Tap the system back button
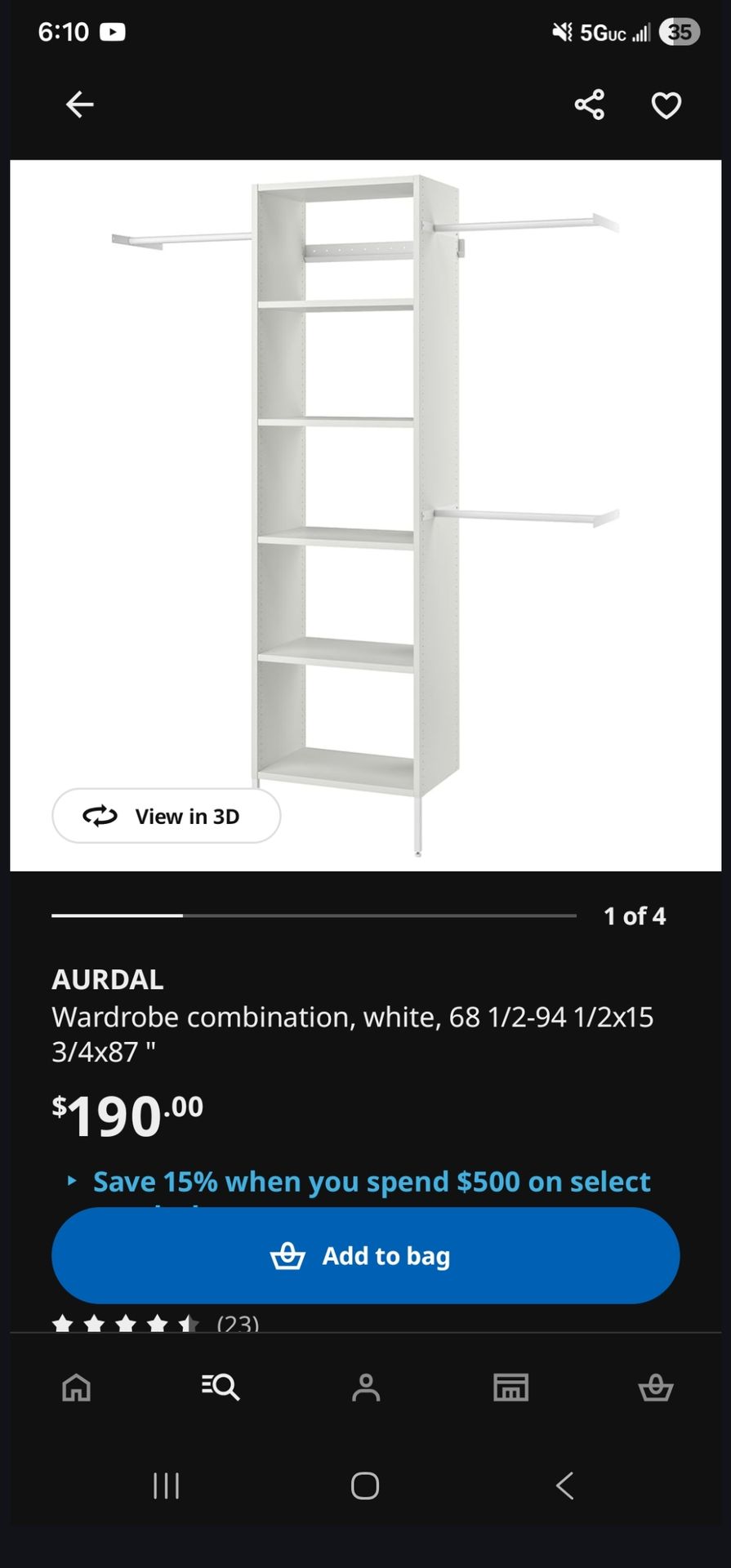 [564, 1486]
